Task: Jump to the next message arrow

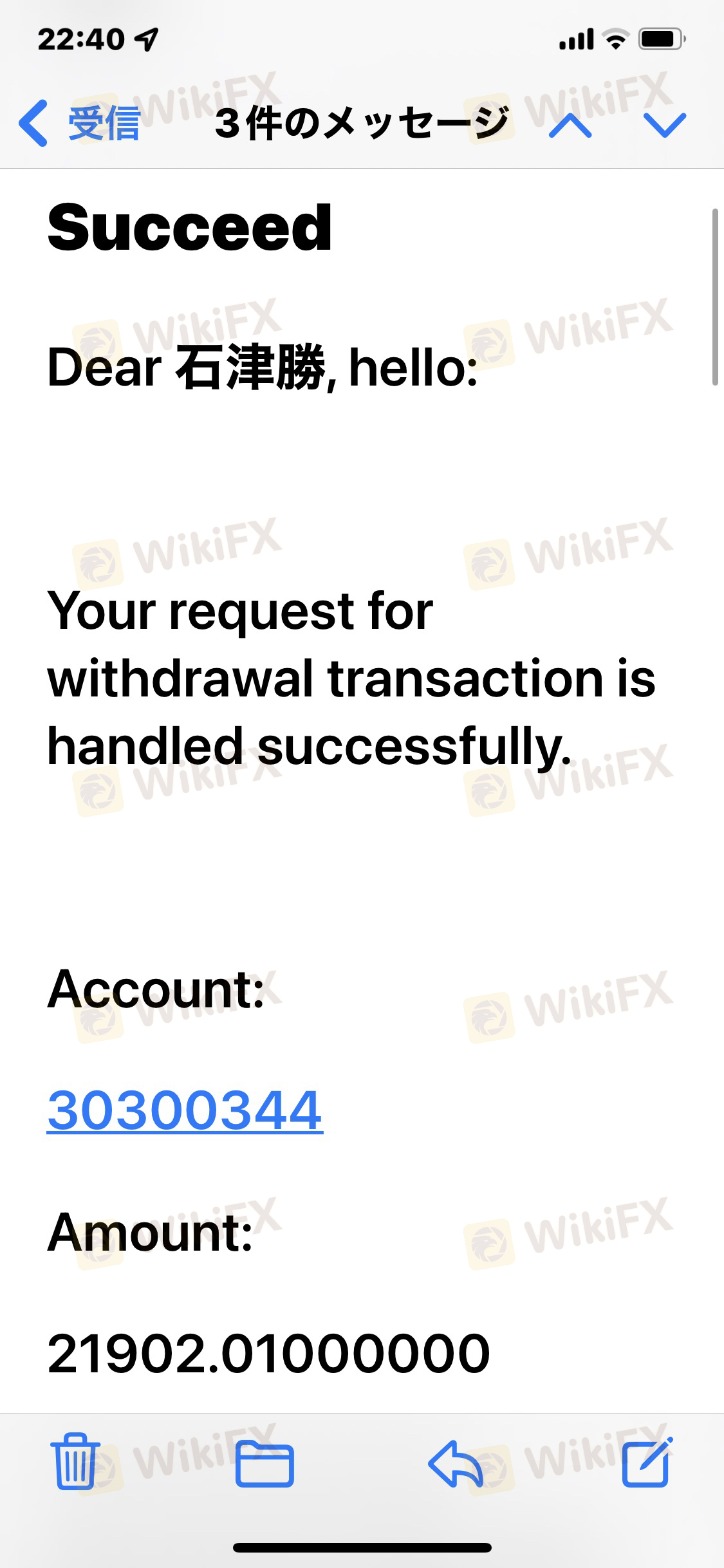Action: (x=665, y=125)
